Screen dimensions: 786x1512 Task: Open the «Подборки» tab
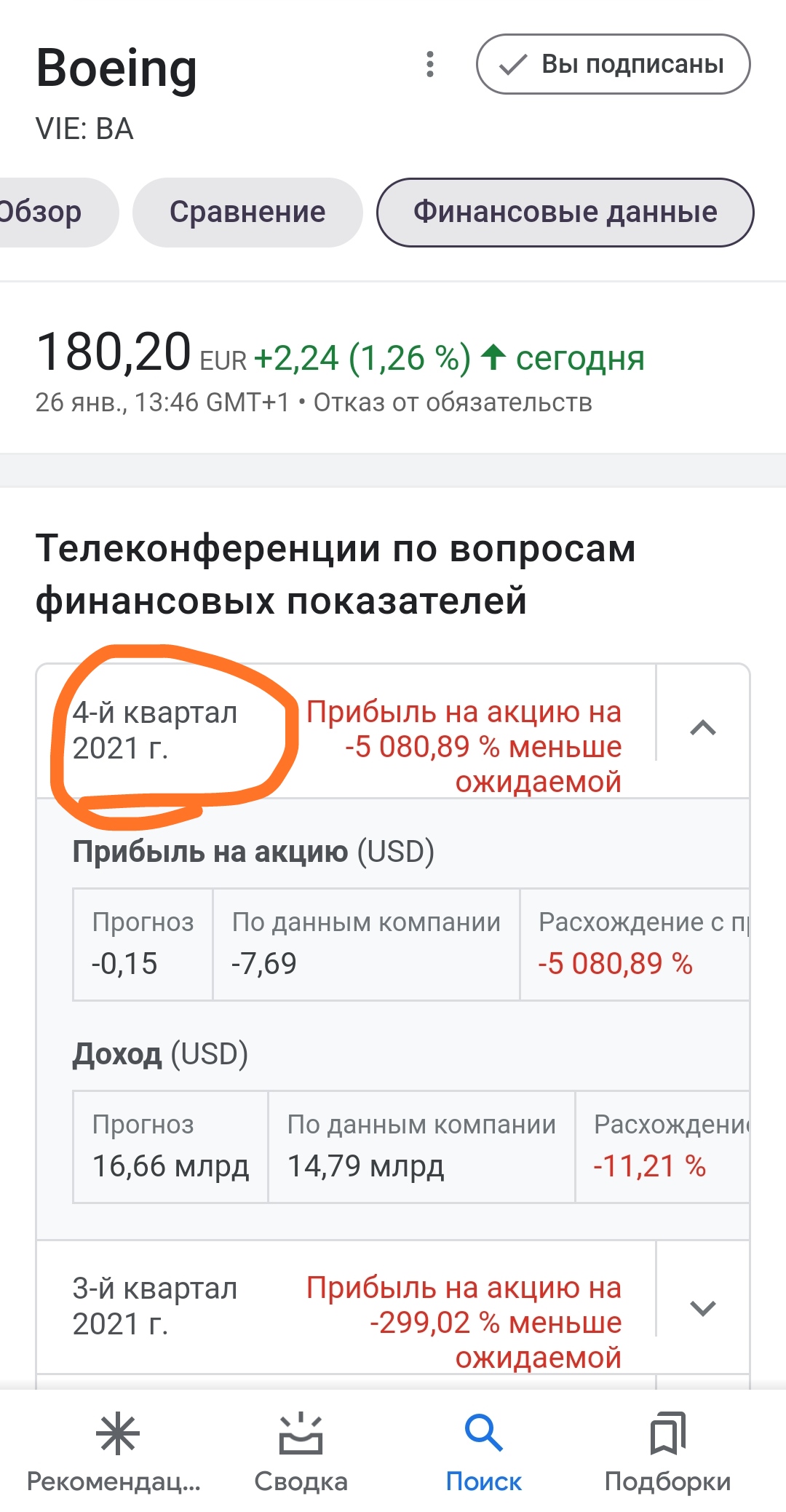[667, 1452]
